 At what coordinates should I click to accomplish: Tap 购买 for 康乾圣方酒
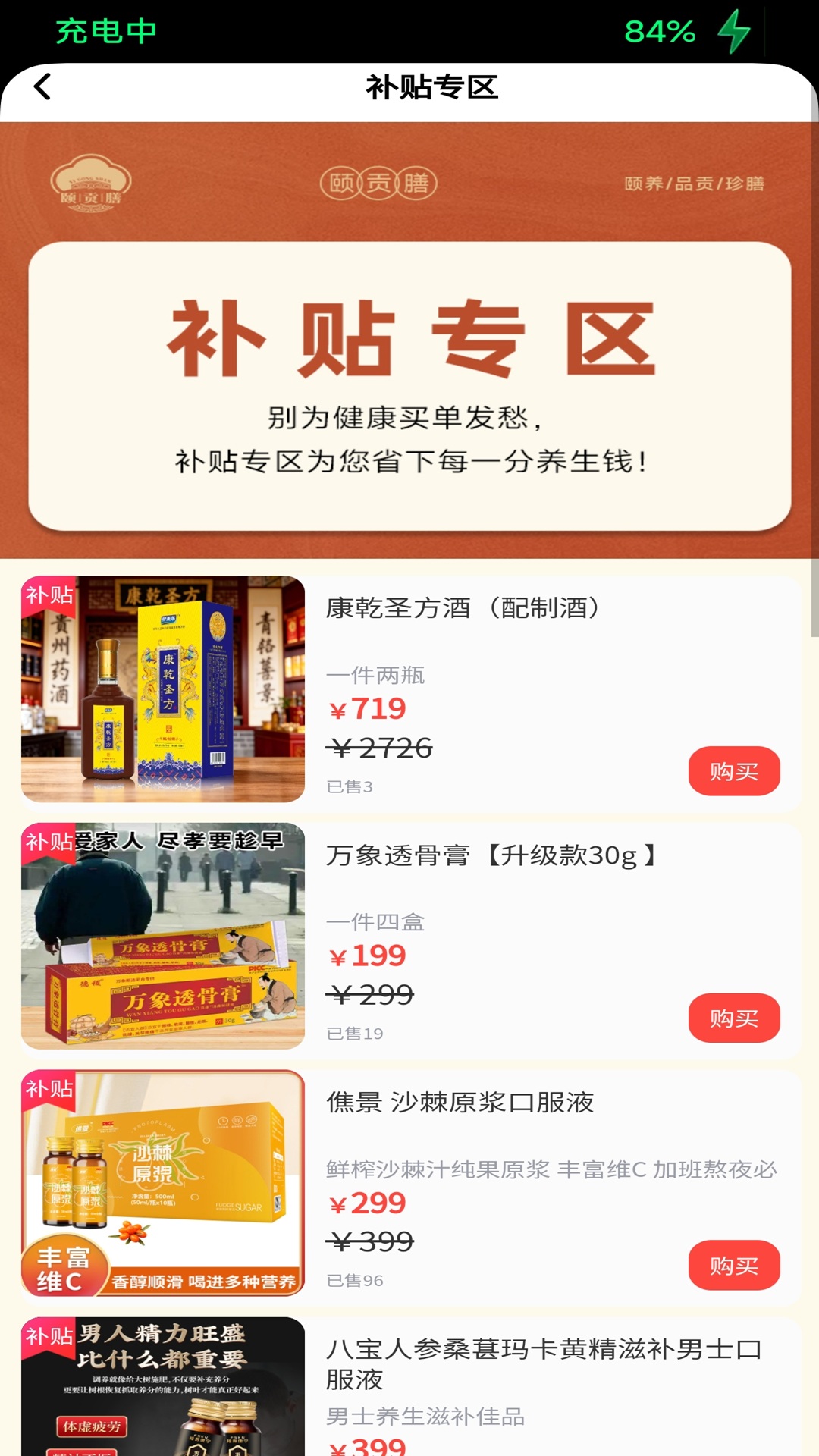[733, 771]
